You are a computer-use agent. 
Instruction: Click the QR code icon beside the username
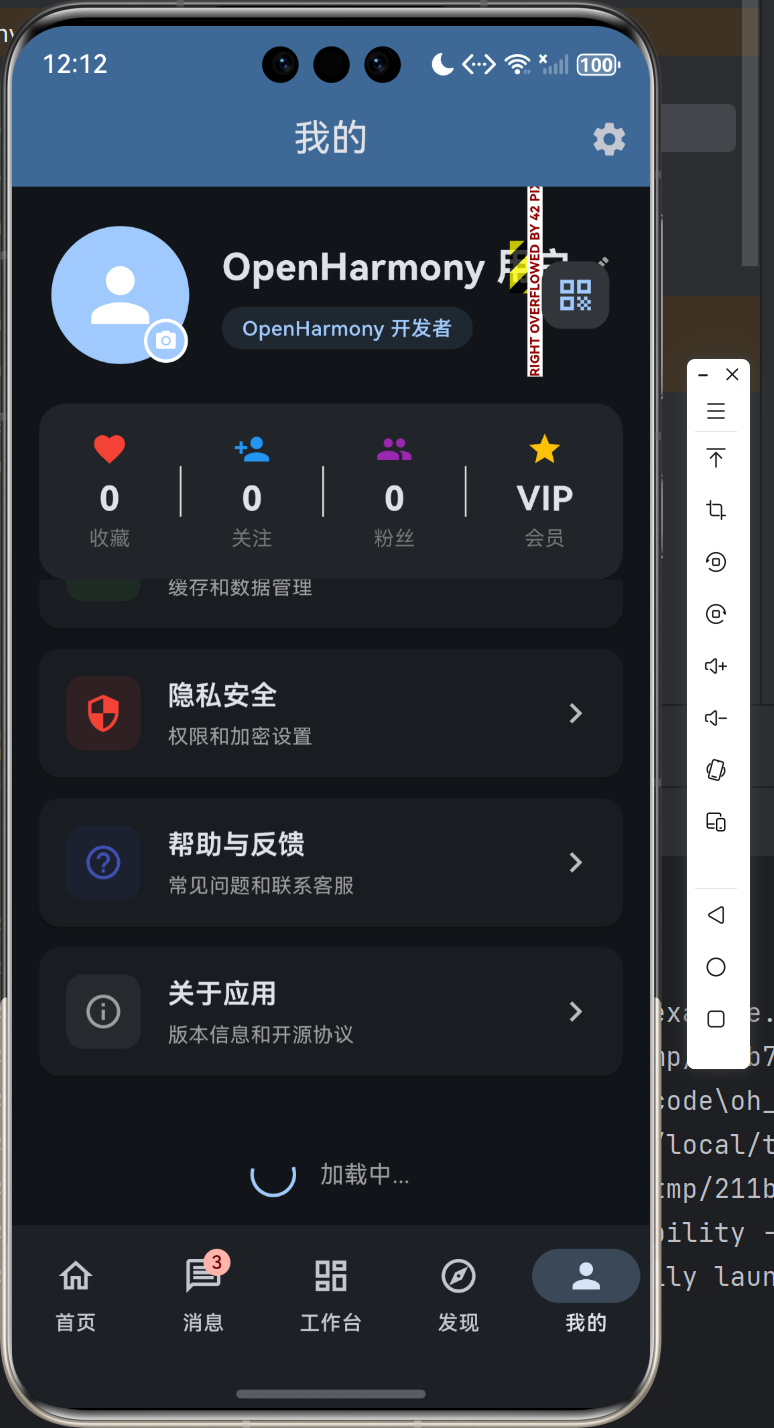(x=577, y=294)
